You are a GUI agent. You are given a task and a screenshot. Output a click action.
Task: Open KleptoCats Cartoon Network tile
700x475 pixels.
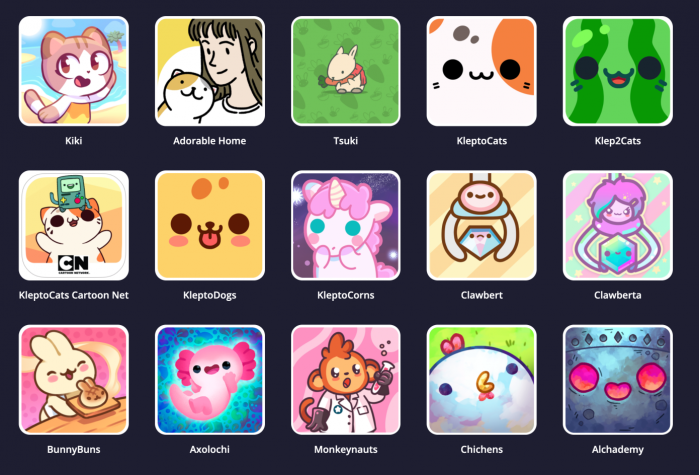(x=74, y=225)
